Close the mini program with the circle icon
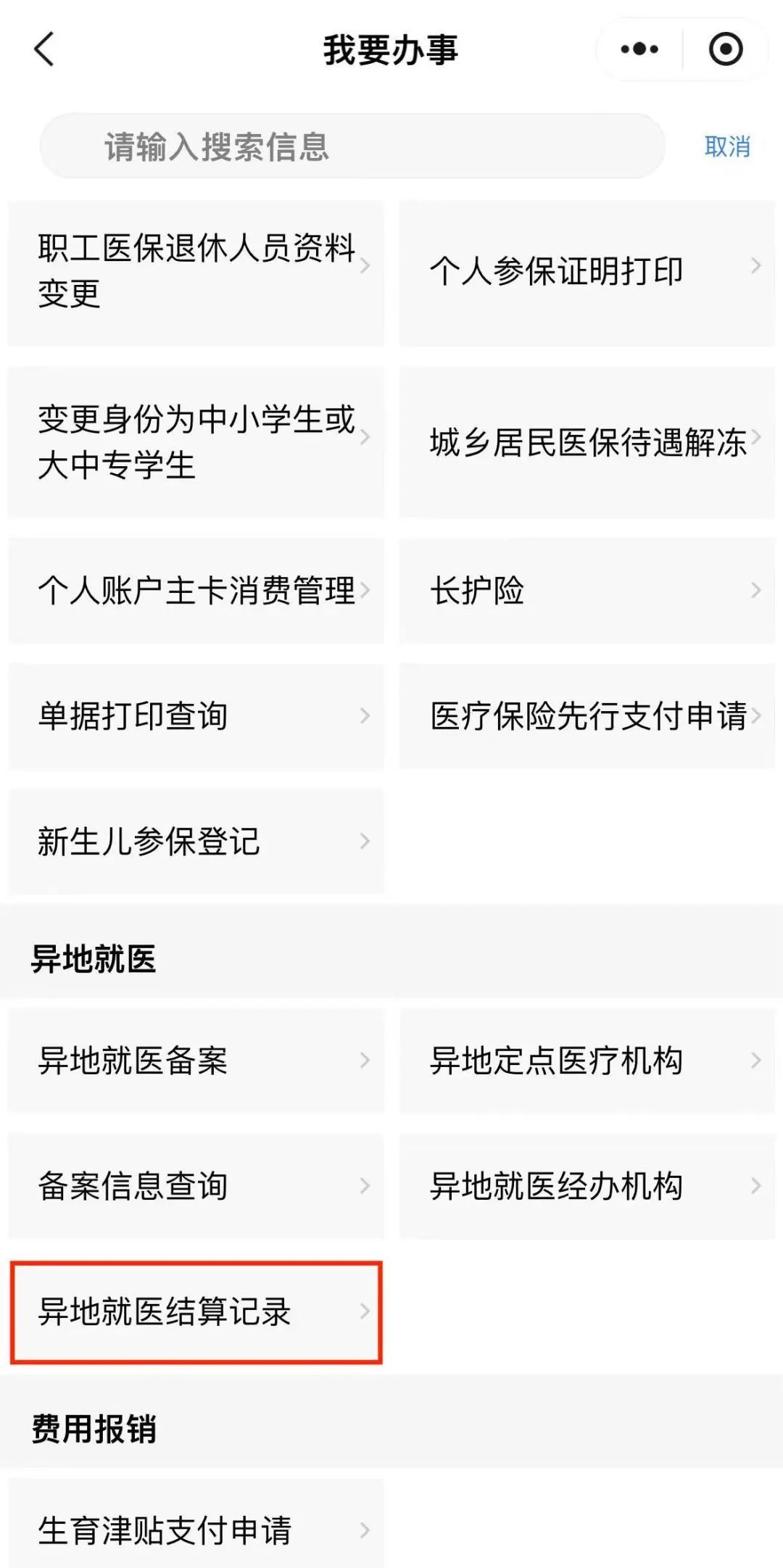Viewport: 783px width, 1568px height. tap(725, 49)
